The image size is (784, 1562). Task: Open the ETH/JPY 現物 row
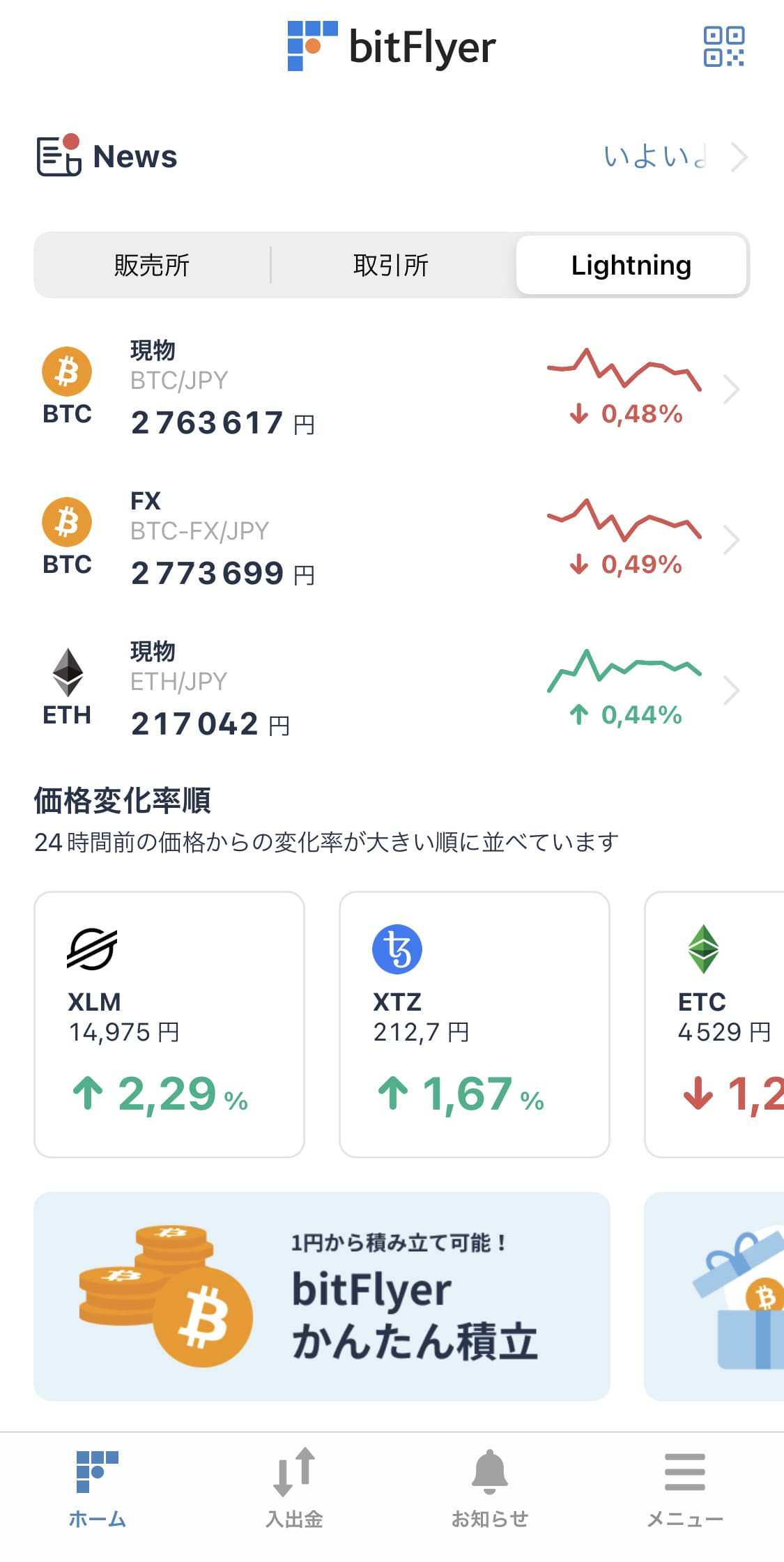coord(392,690)
